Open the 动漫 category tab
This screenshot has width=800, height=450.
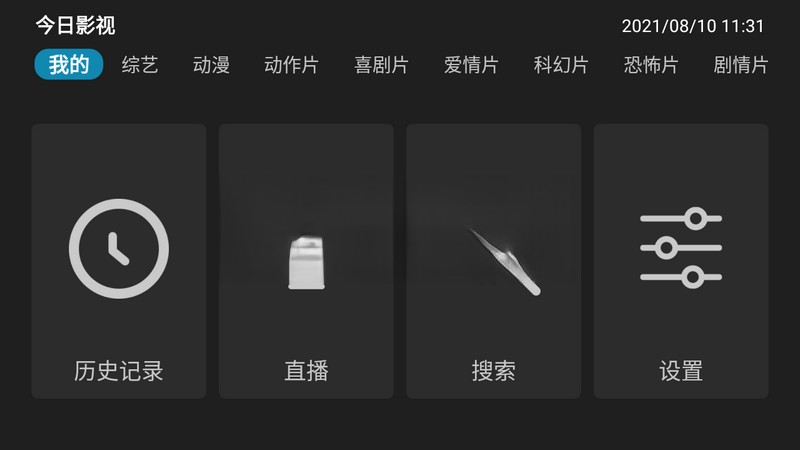(211, 66)
